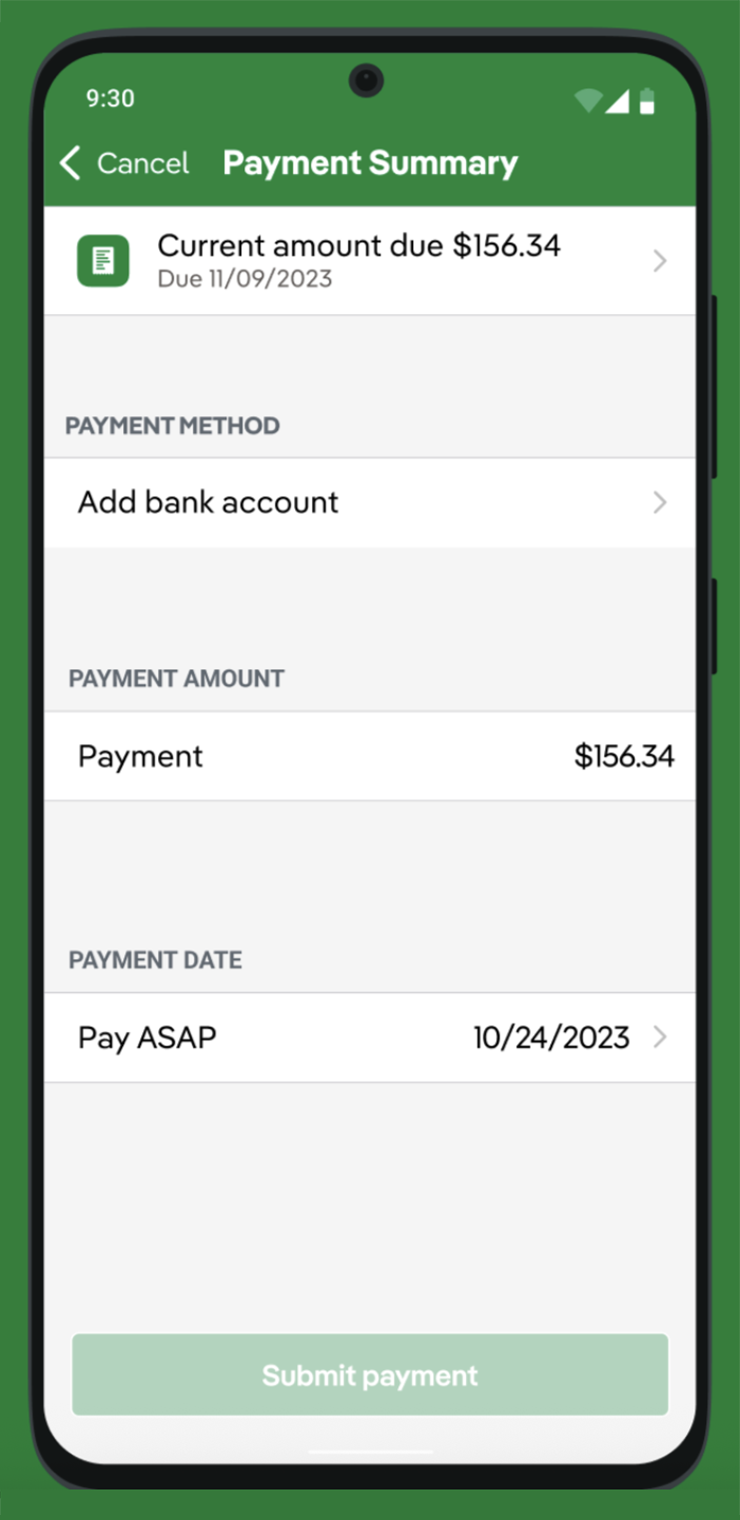Change the Pay ASAP payment date
This screenshot has width=740, height=1520.
click(369, 1038)
